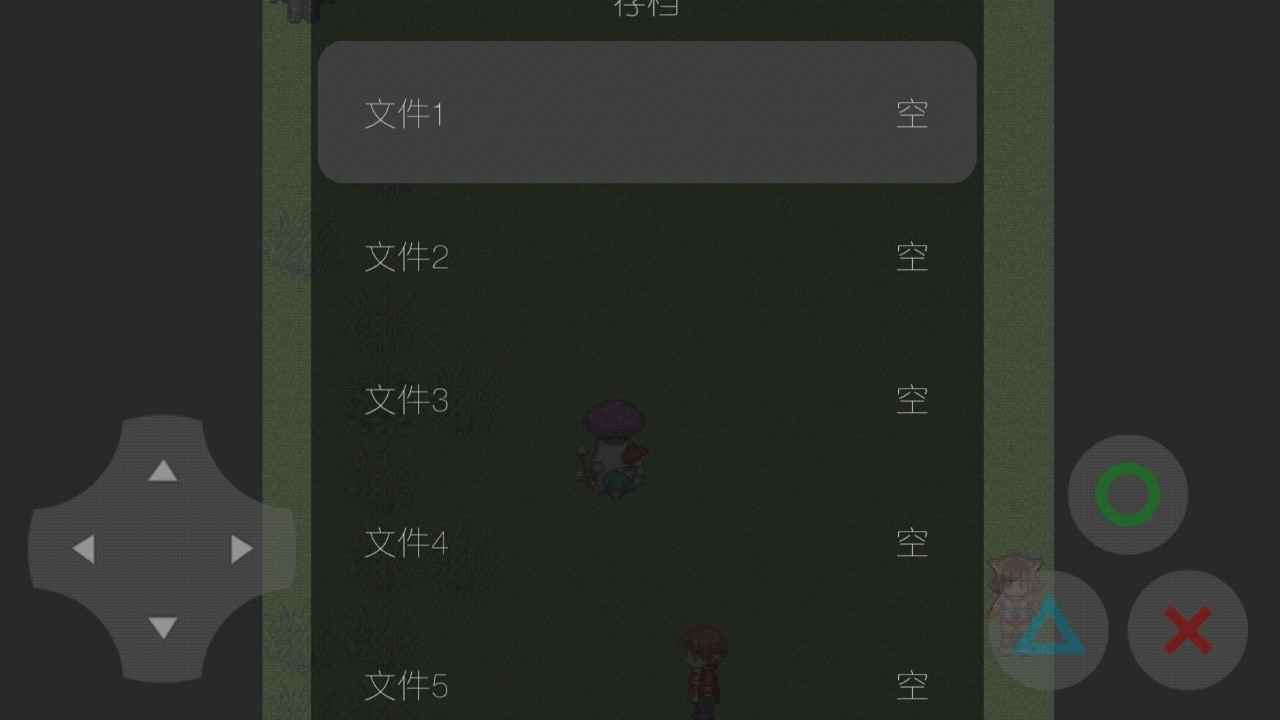Cancel with the red cross button
1280x720 pixels.
click(1187, 631)
